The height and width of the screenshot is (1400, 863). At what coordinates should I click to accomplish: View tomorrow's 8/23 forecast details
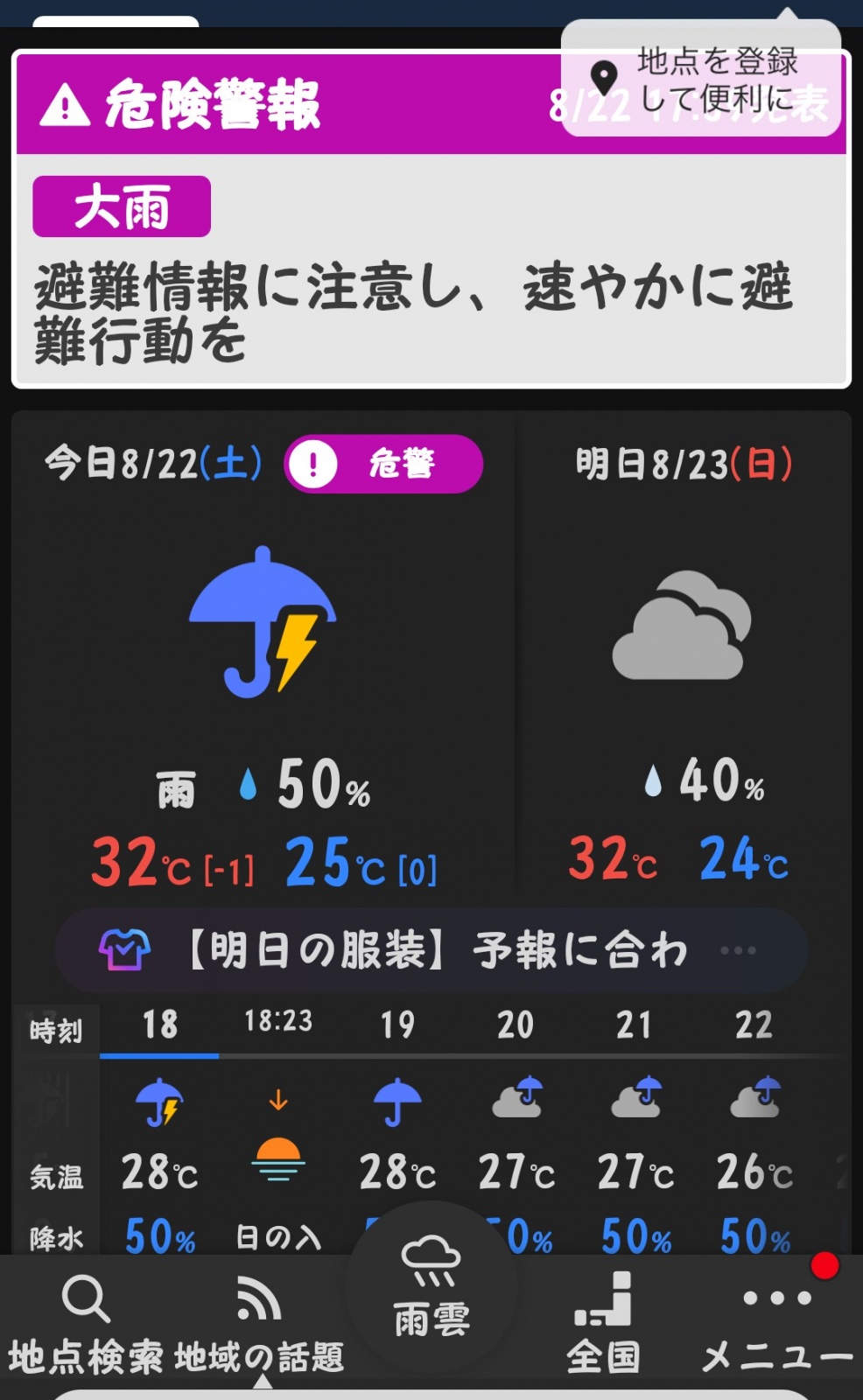click(684, 661)
